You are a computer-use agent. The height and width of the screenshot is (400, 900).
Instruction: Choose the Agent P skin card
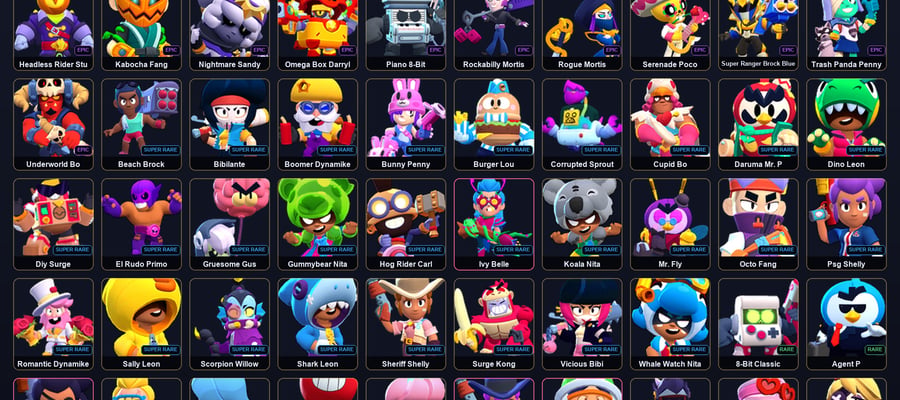846,324
